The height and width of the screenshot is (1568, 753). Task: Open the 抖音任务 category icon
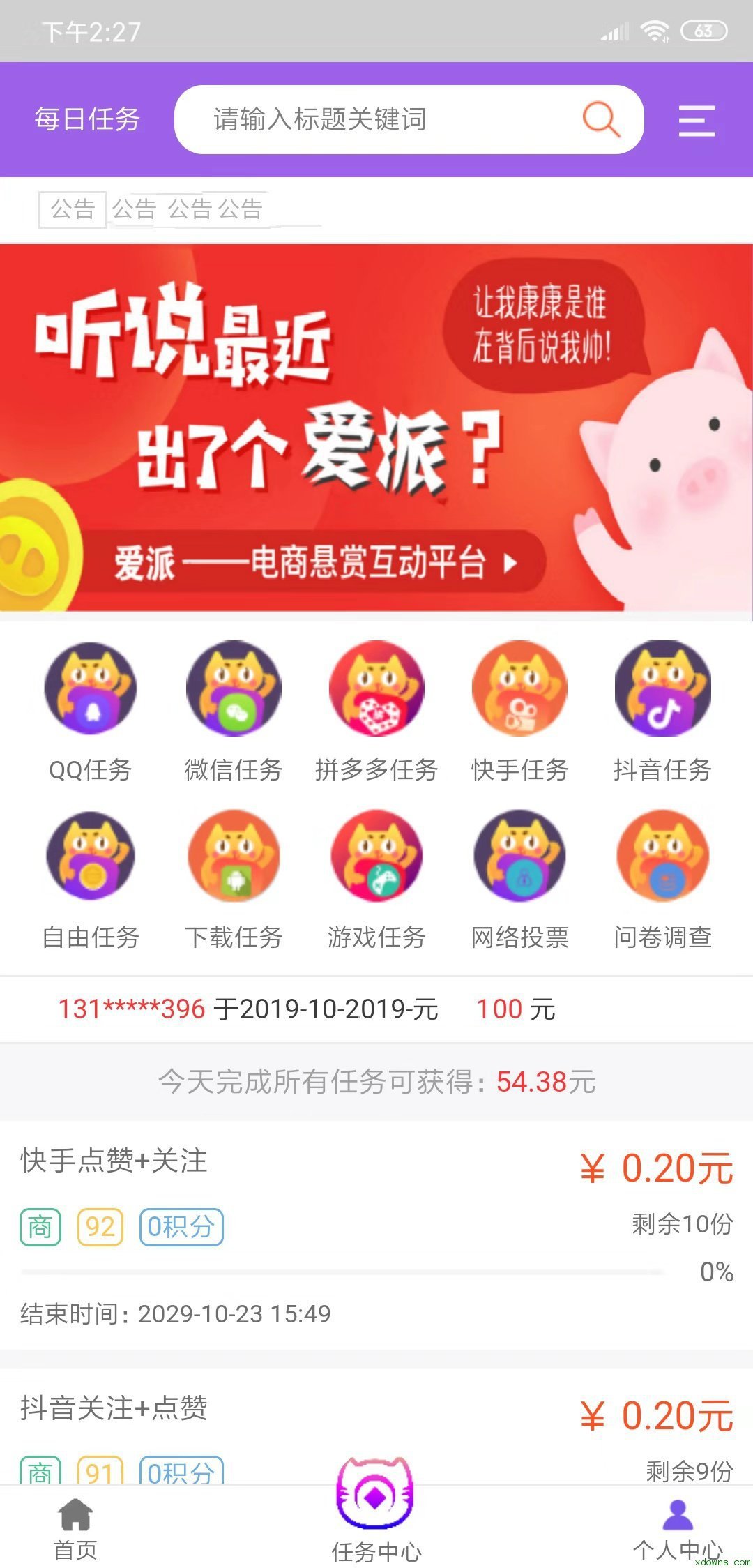(x=662, y=689)
